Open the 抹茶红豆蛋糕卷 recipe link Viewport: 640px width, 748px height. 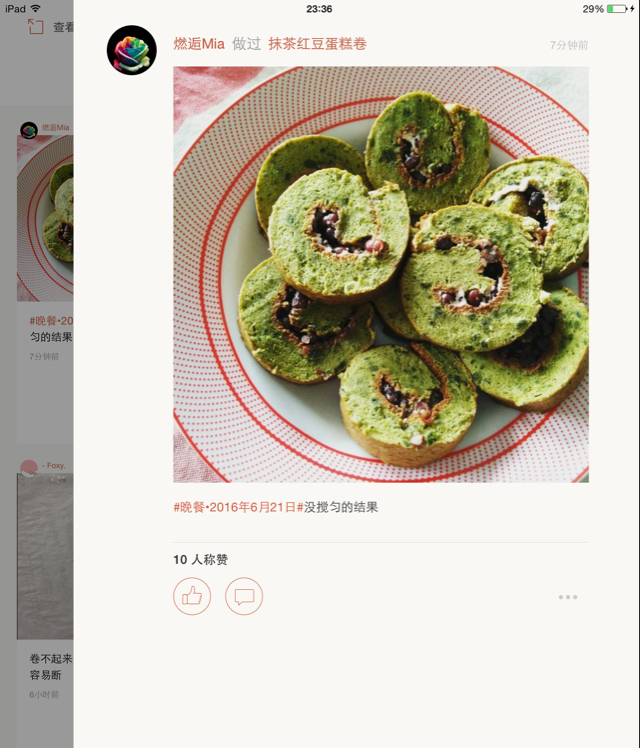tap(317, 44)
